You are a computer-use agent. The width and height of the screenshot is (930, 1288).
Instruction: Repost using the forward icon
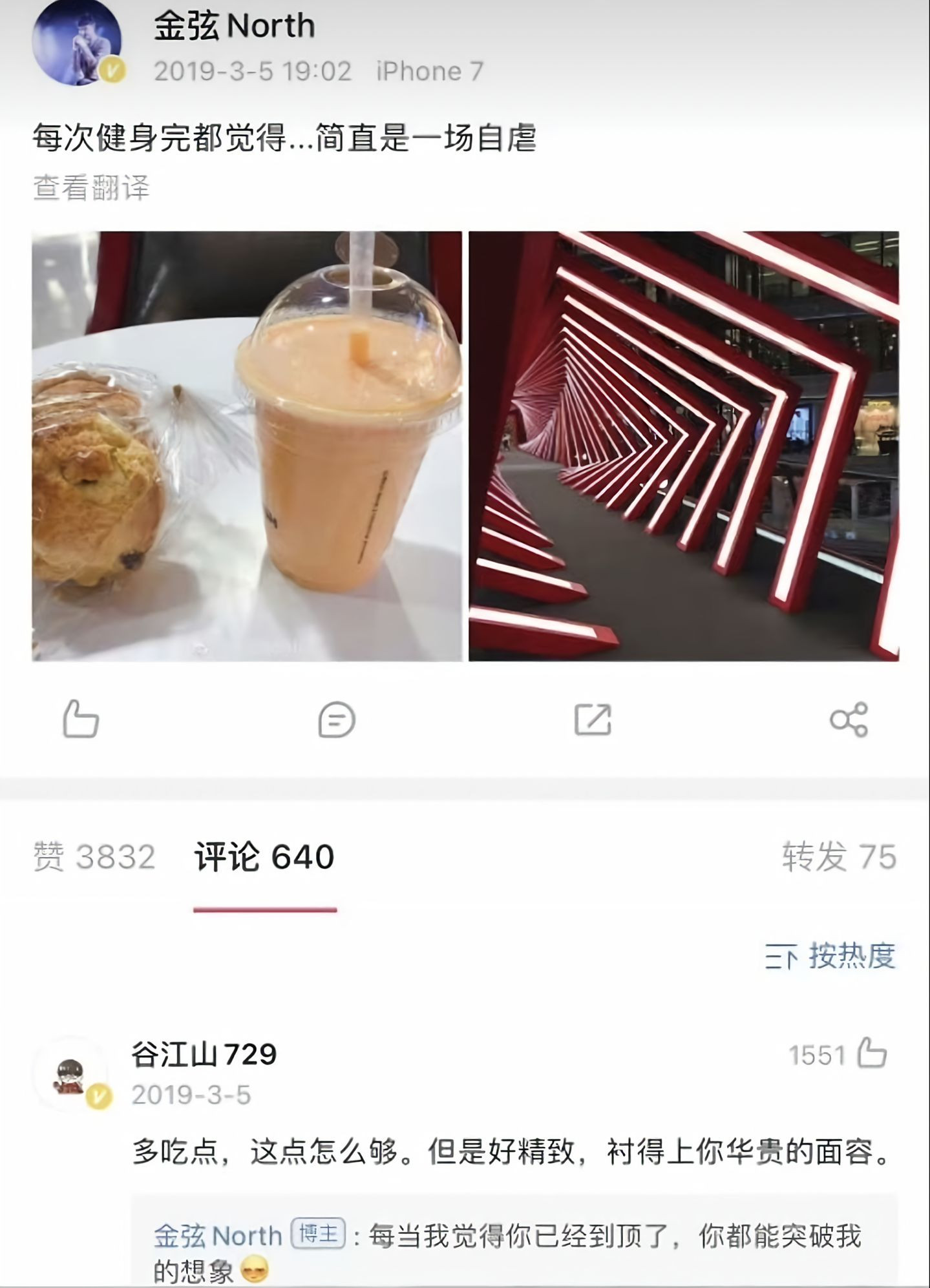[593, 720]
